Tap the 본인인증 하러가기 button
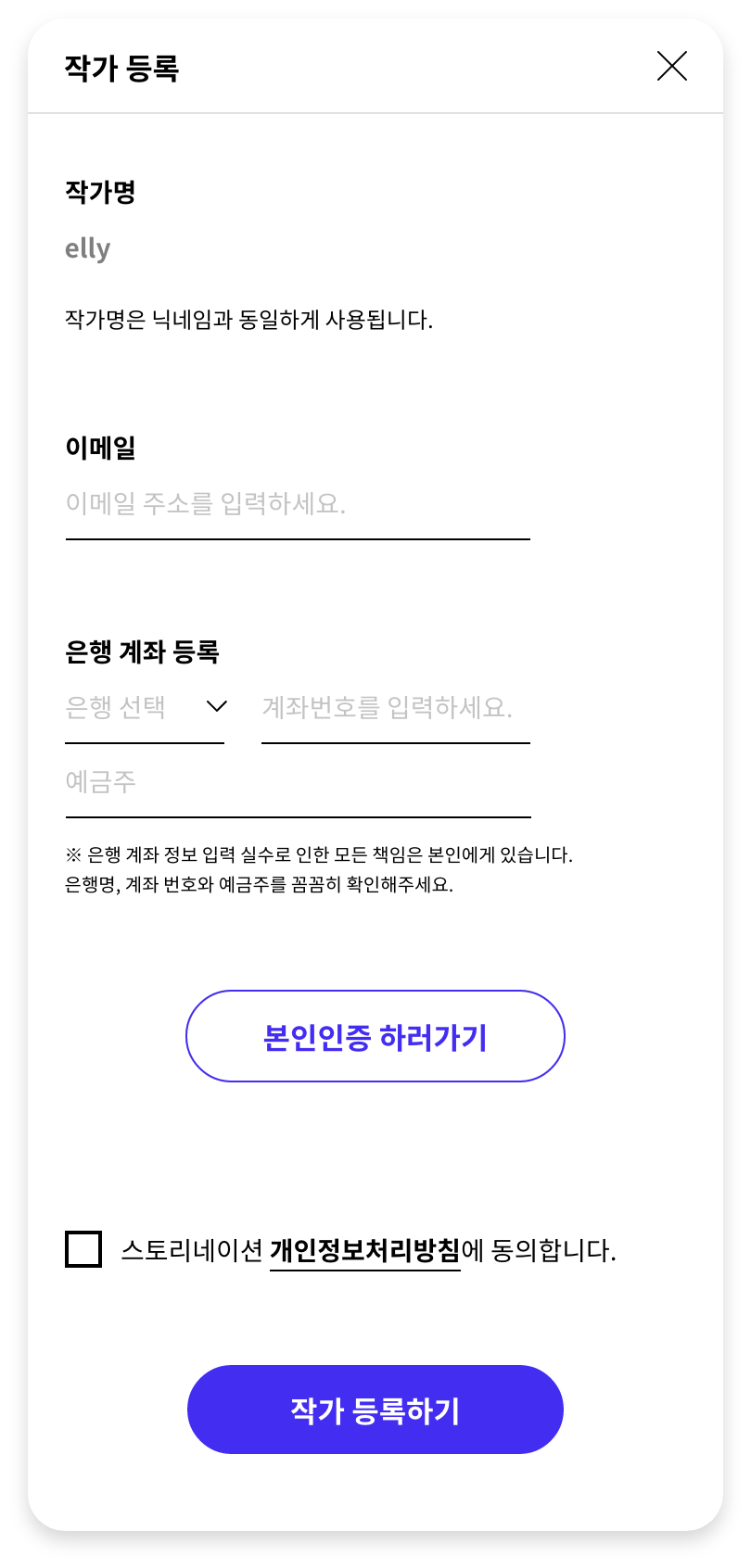 375,1036
